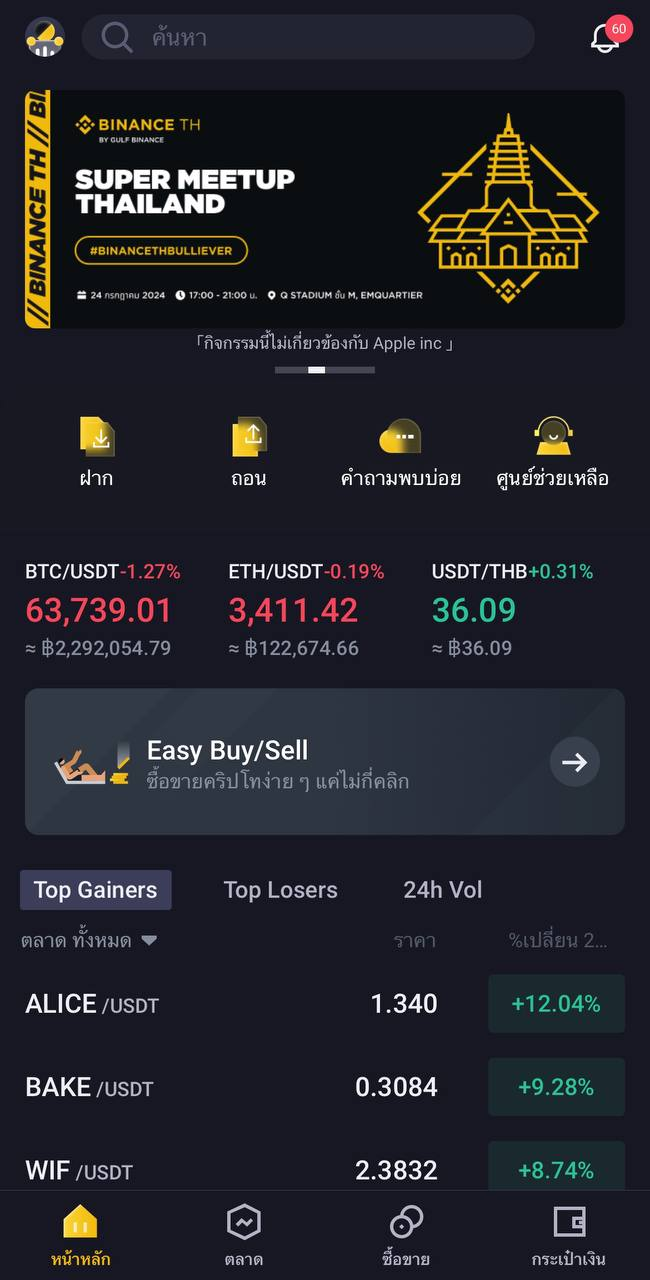Open the Super Meetup Thailand banner
Screen dimensions: 650x1280
[x=325, y=209]
